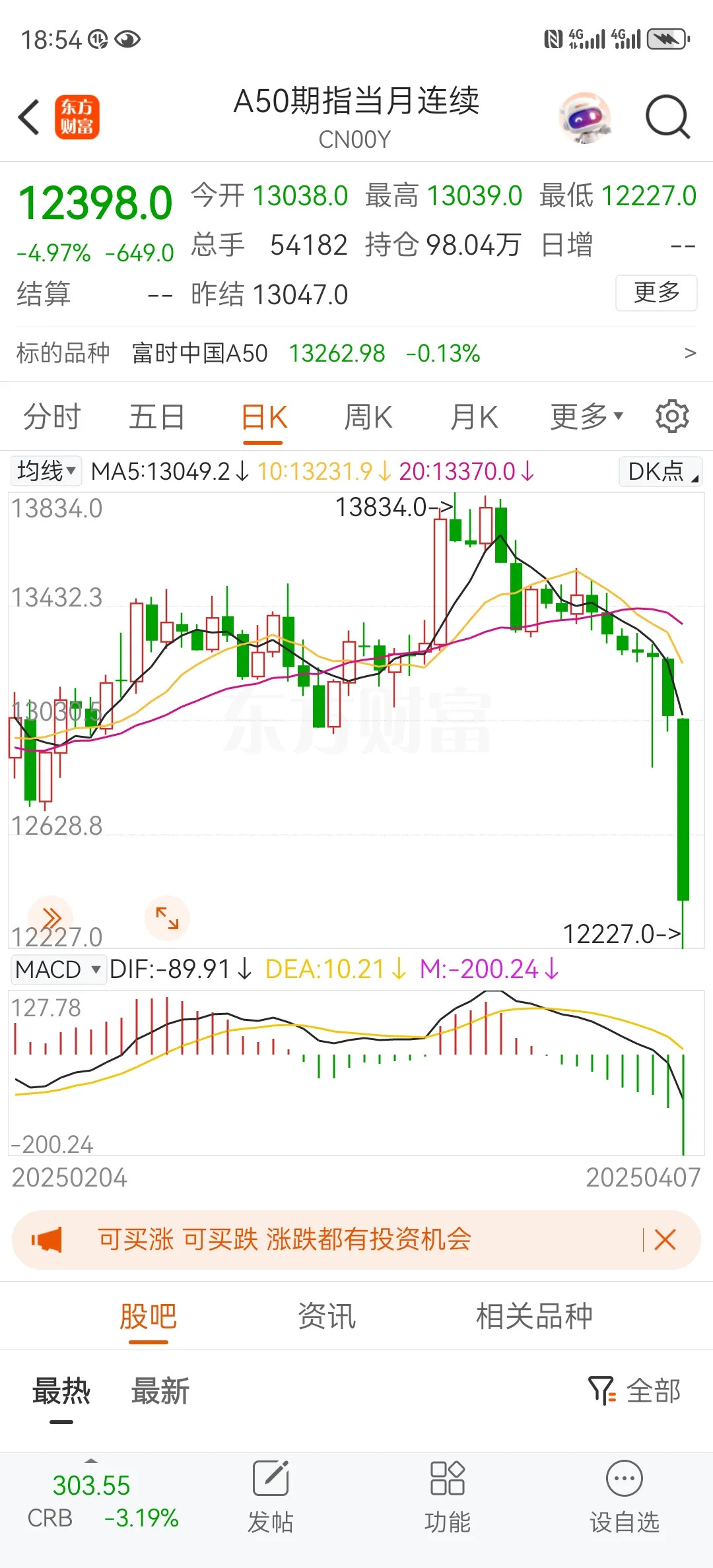Open the search magnifier icon
Viewport: 713px width, 1568px height.
point(667,117)
